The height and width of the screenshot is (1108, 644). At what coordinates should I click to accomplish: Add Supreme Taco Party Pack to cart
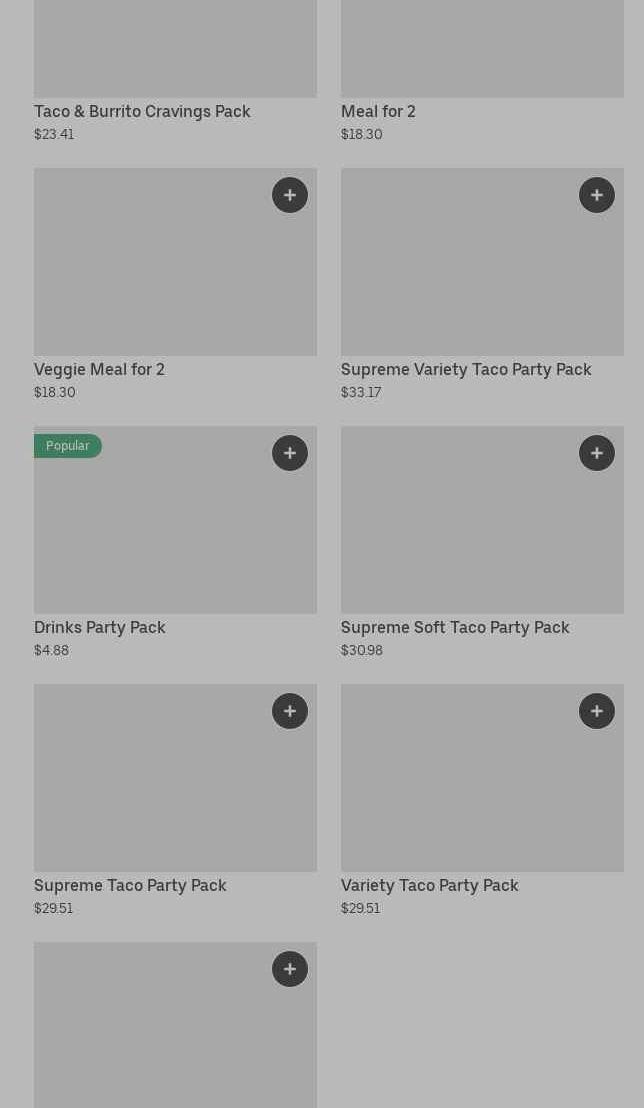[x=290, y=711]
